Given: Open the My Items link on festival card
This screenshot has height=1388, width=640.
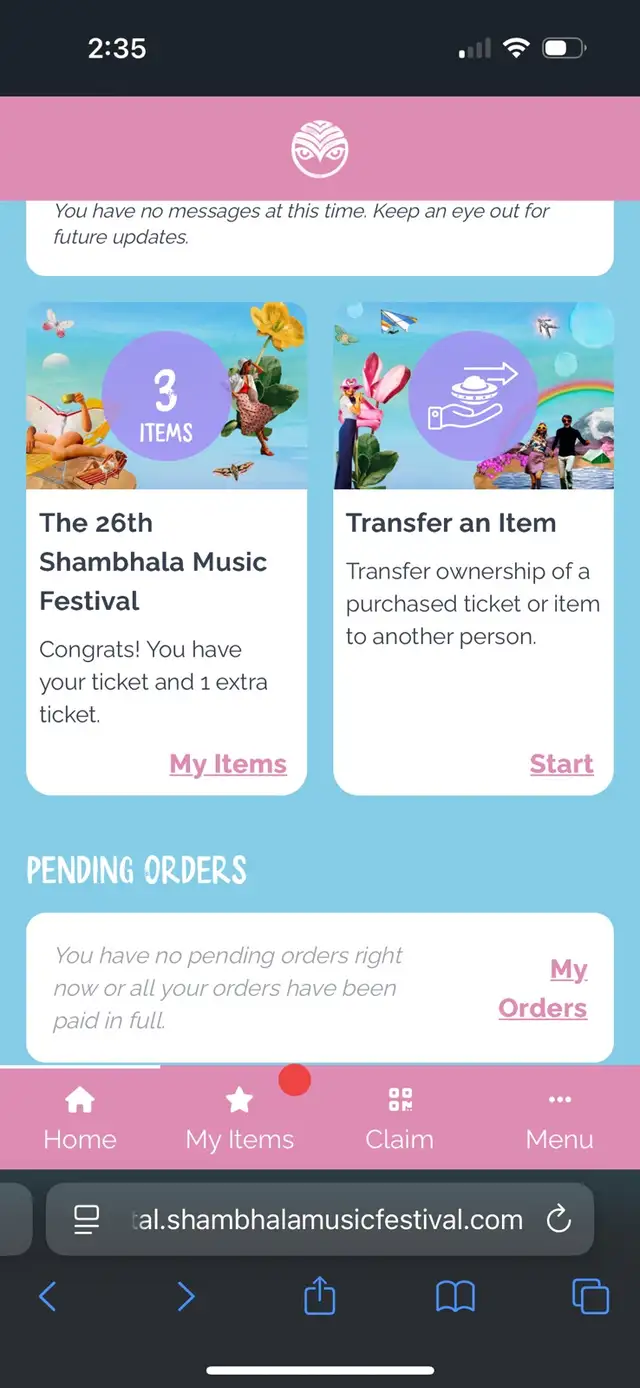Looking at the screenshot, I should coord(228,764).
